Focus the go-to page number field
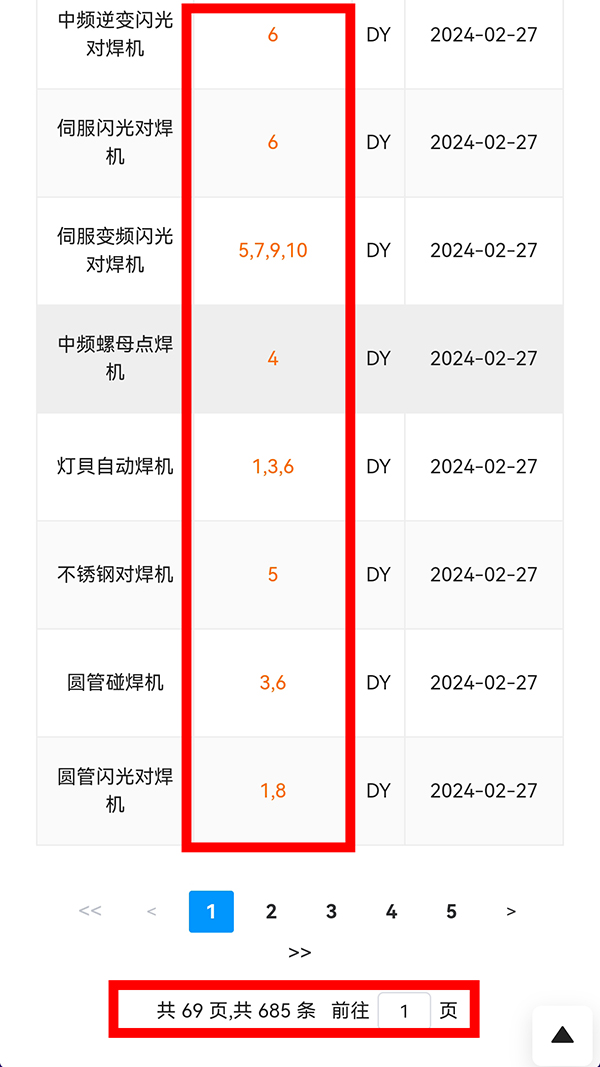Screen dimensions: 600x1067 pyautogui.click(x=404, y=1011)
